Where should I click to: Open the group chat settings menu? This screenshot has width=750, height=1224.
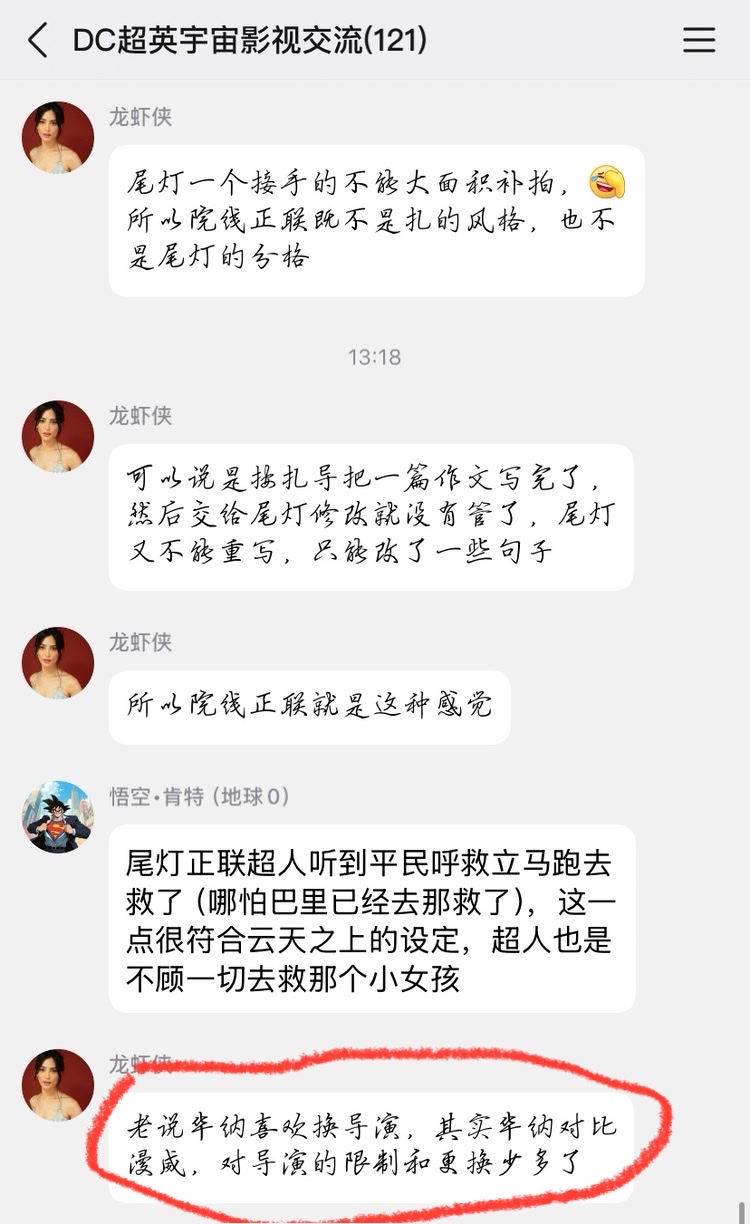(698, 41)
